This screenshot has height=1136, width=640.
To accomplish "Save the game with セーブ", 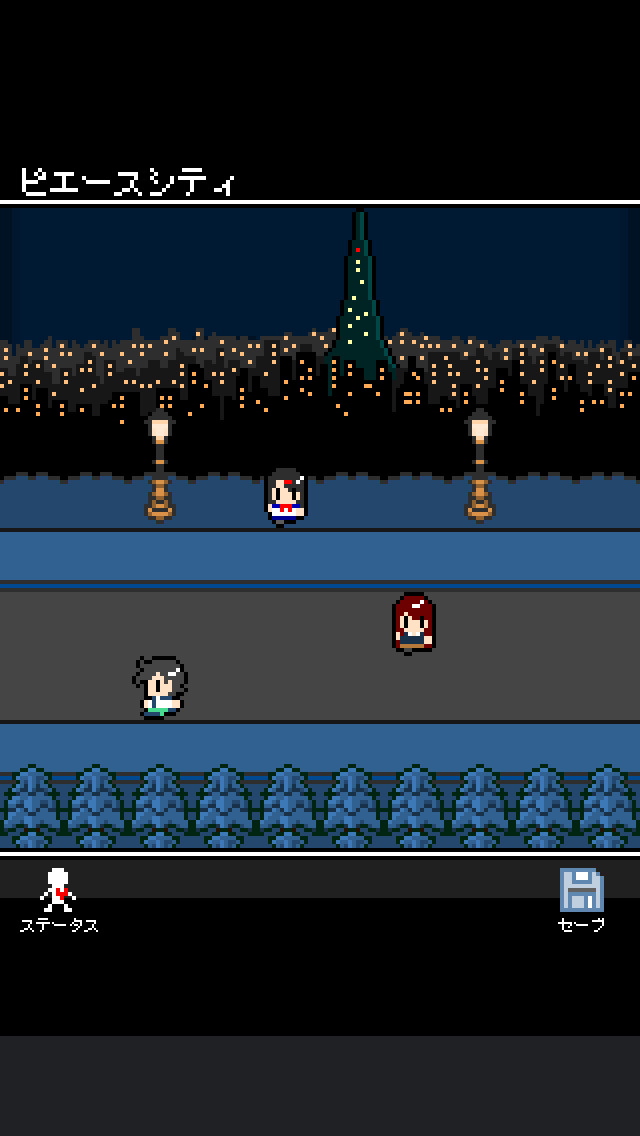I will click(x=581, y=898).
